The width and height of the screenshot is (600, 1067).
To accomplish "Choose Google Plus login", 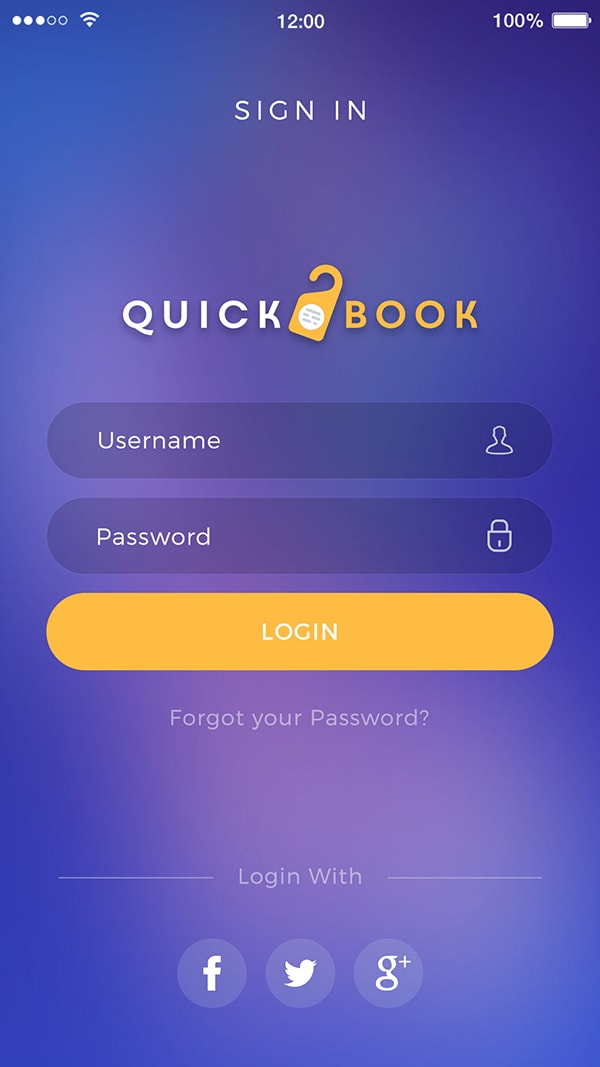I will coord(389,972).
